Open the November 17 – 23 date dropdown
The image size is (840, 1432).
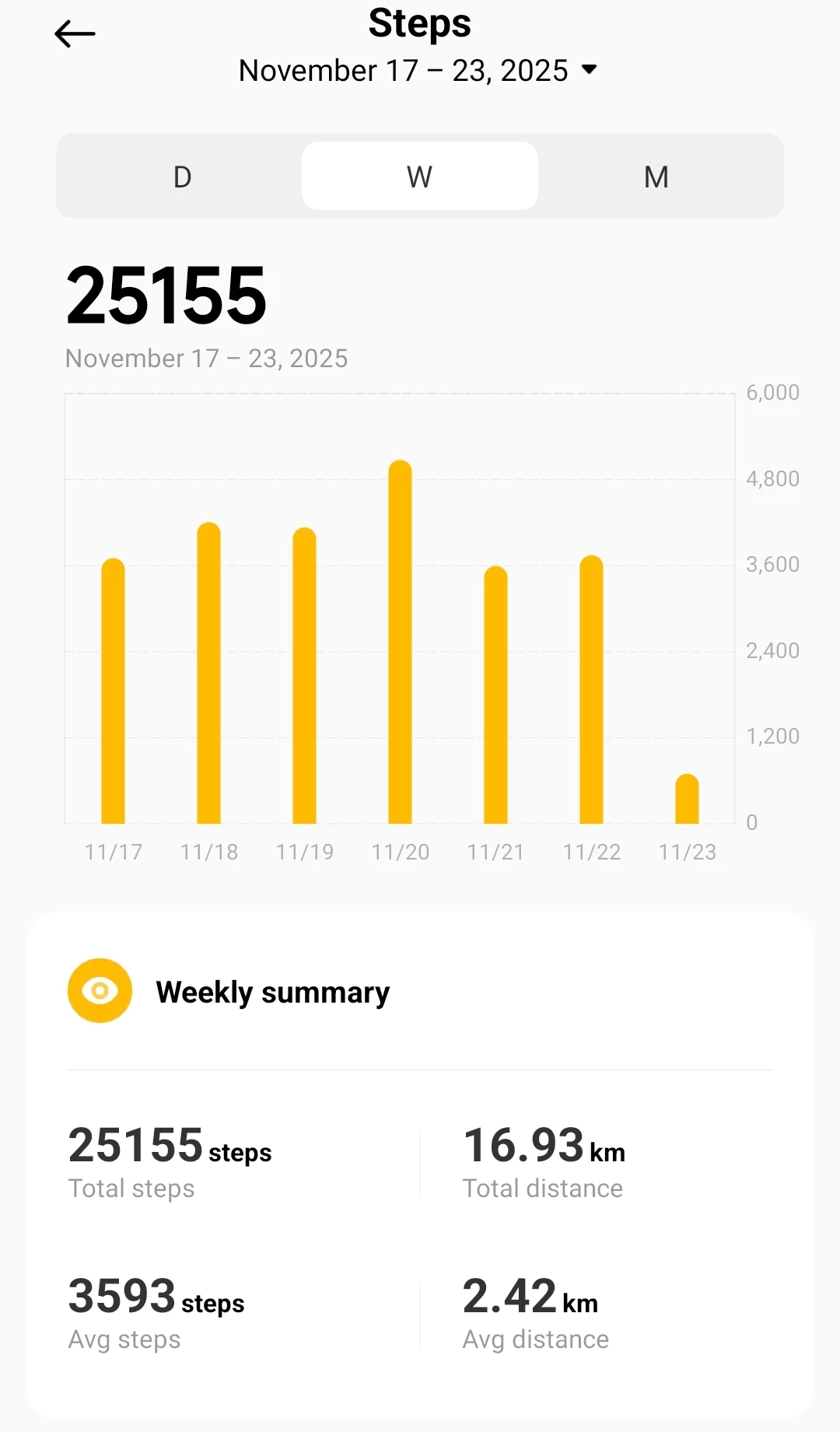[x=418, y=71]
